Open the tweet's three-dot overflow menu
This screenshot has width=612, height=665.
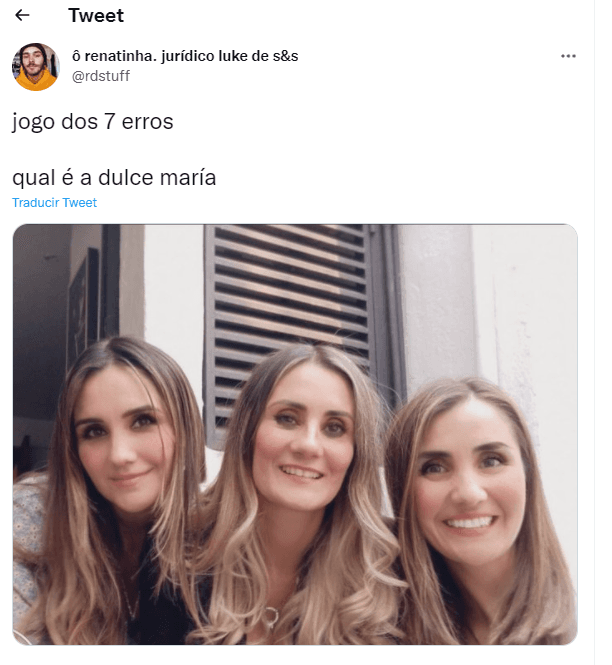pos(568,56)
